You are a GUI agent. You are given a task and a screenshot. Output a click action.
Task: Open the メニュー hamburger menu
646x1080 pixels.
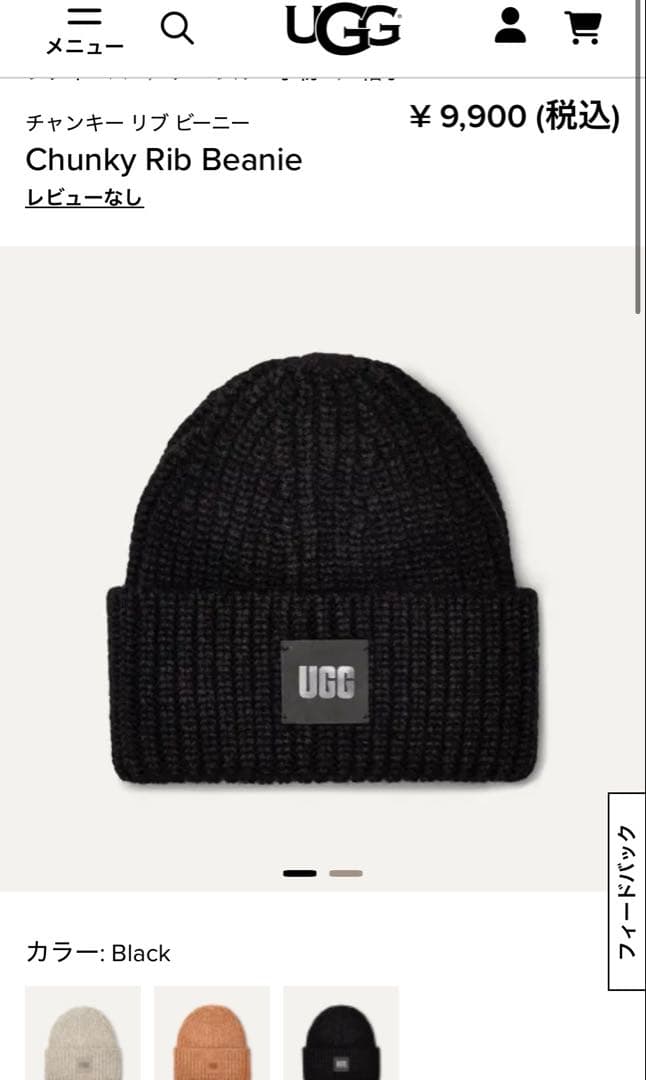tap(84, 31)
